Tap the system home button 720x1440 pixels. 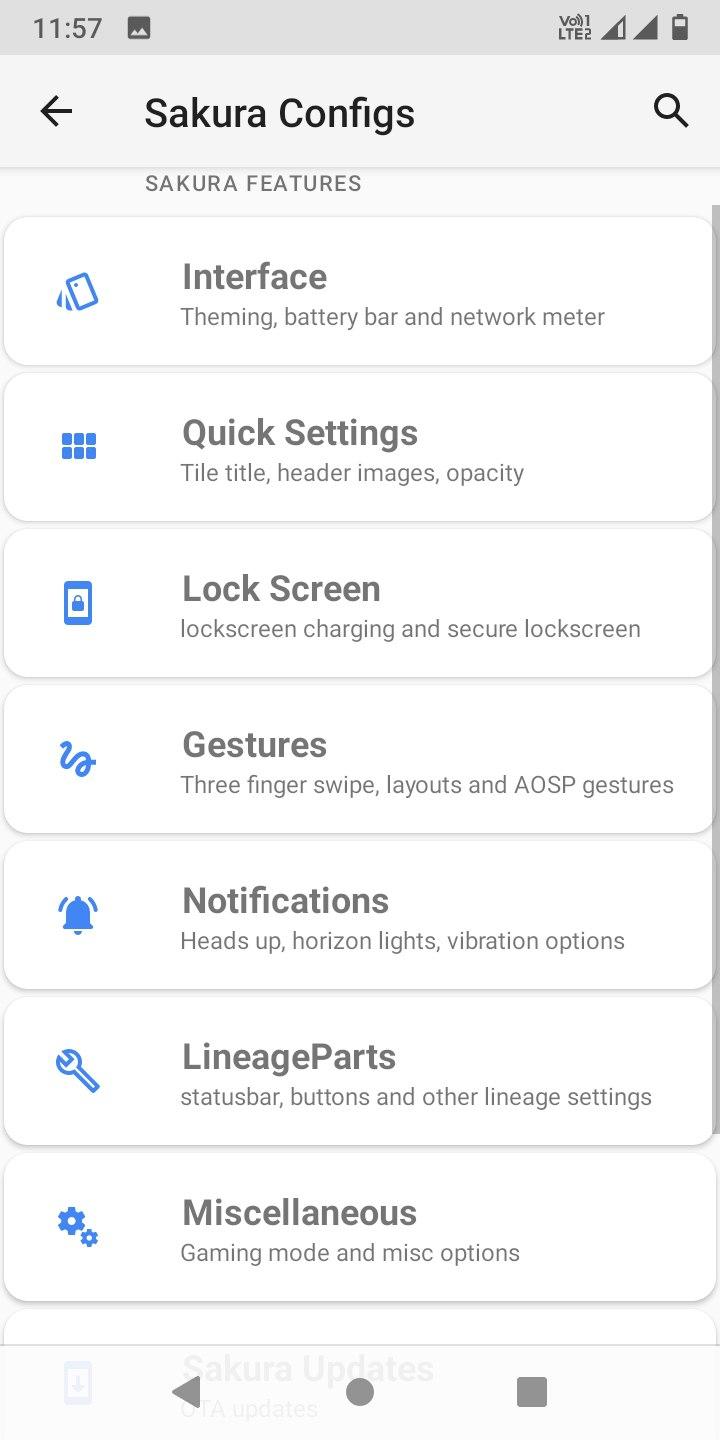359,1391
